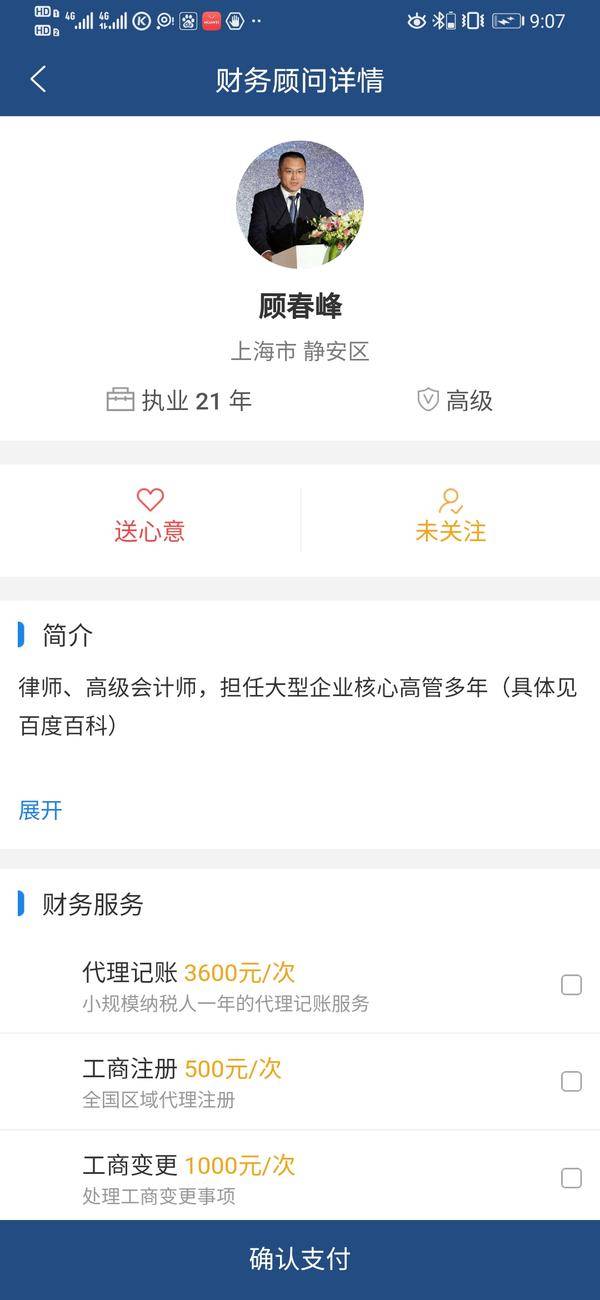Screen dimensions: 600x1300
Task: Tick the 工商变更 service checkbox
Action: coord(571,1178)
